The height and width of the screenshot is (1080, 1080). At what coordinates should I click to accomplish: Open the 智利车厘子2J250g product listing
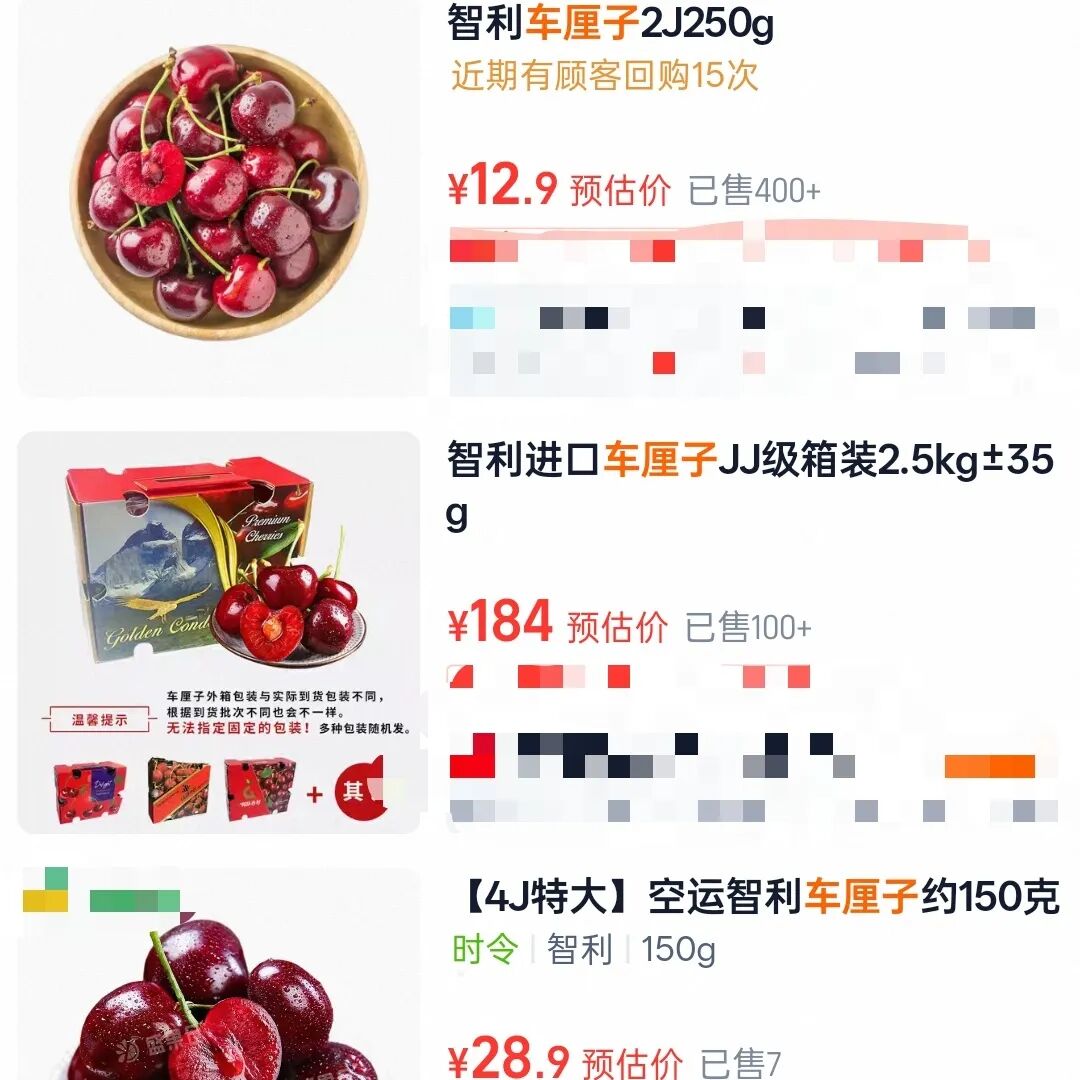click(x=610, y=24)
